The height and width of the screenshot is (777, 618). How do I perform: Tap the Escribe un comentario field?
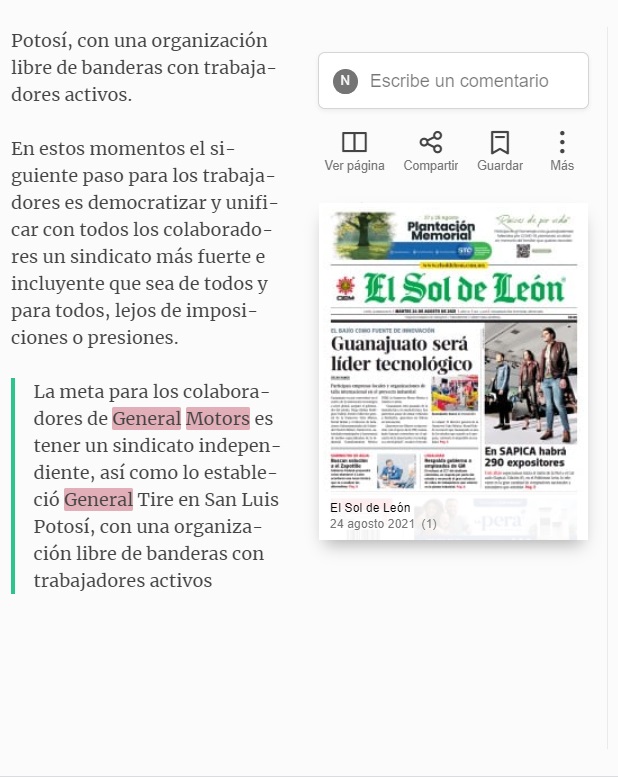[453, 81]
